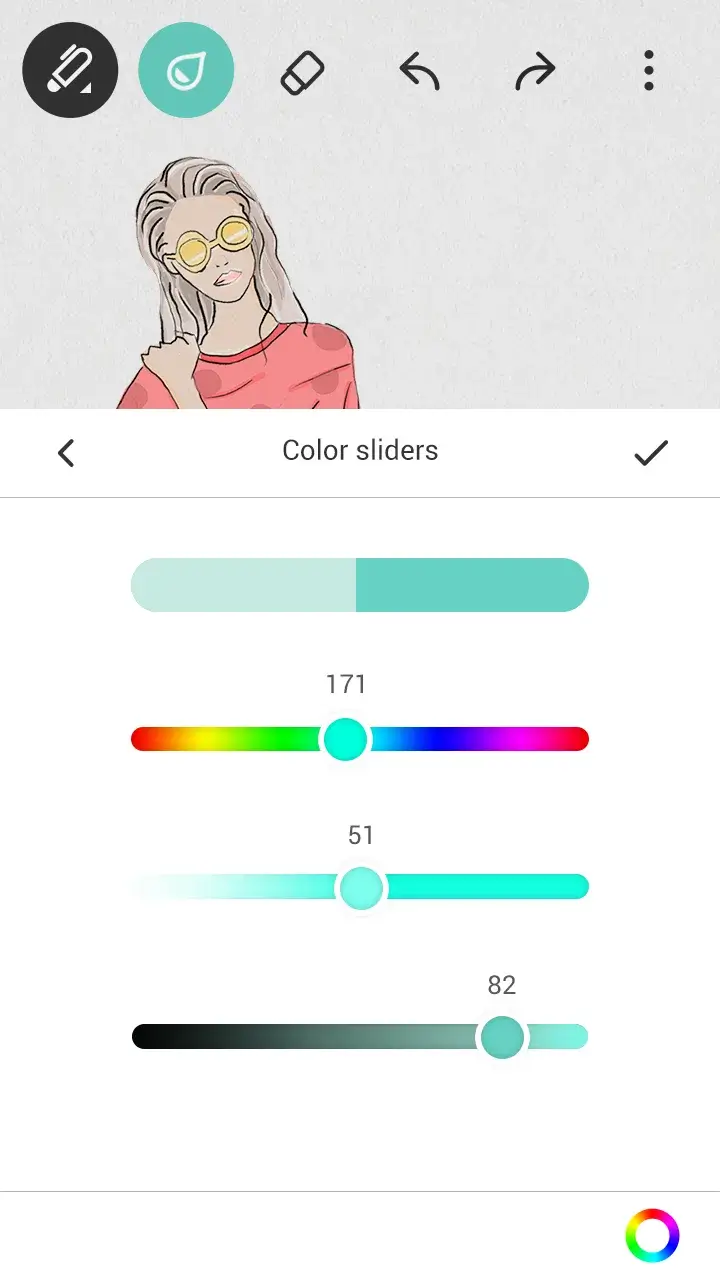Confirm color with the checkmark

[x=651, y=453]
